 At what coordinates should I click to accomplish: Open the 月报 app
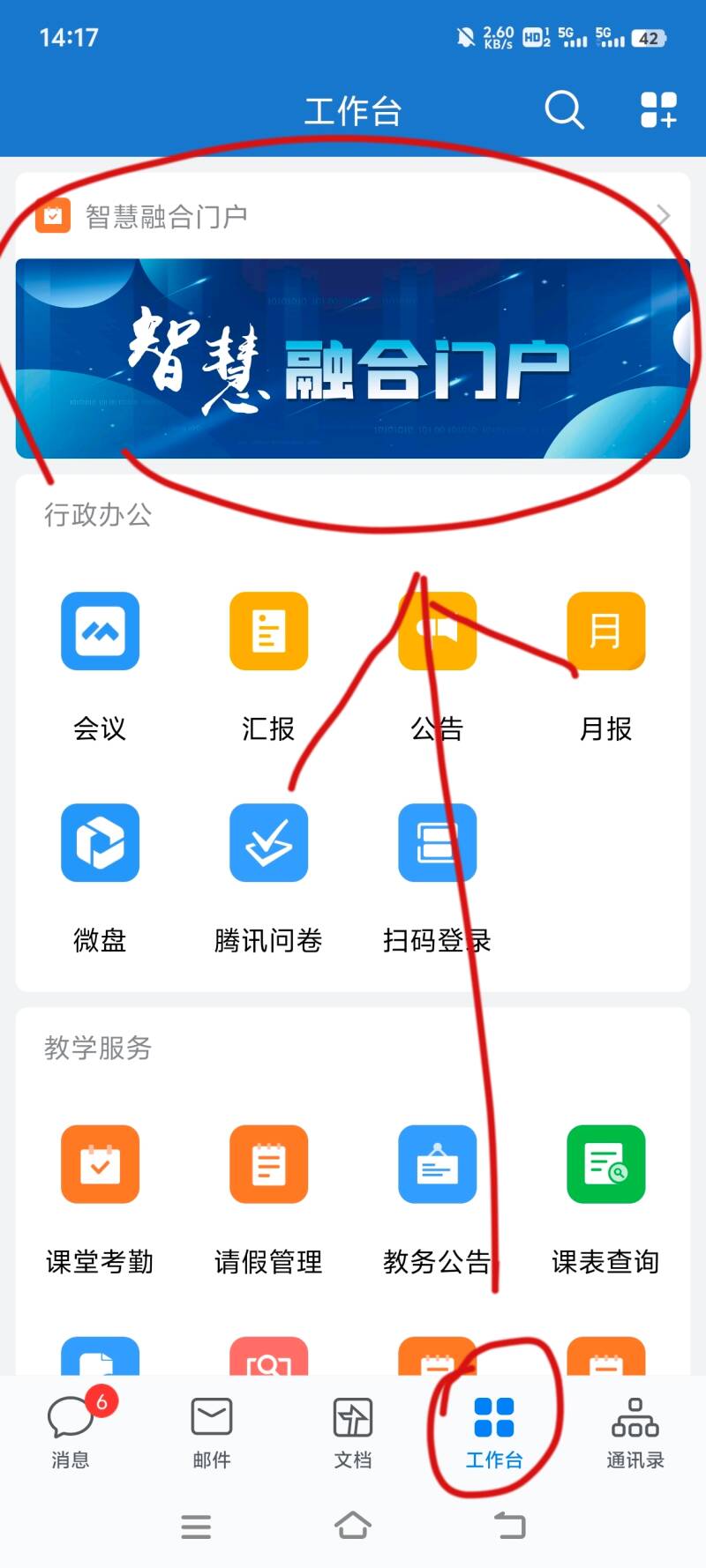coord(605,631)
